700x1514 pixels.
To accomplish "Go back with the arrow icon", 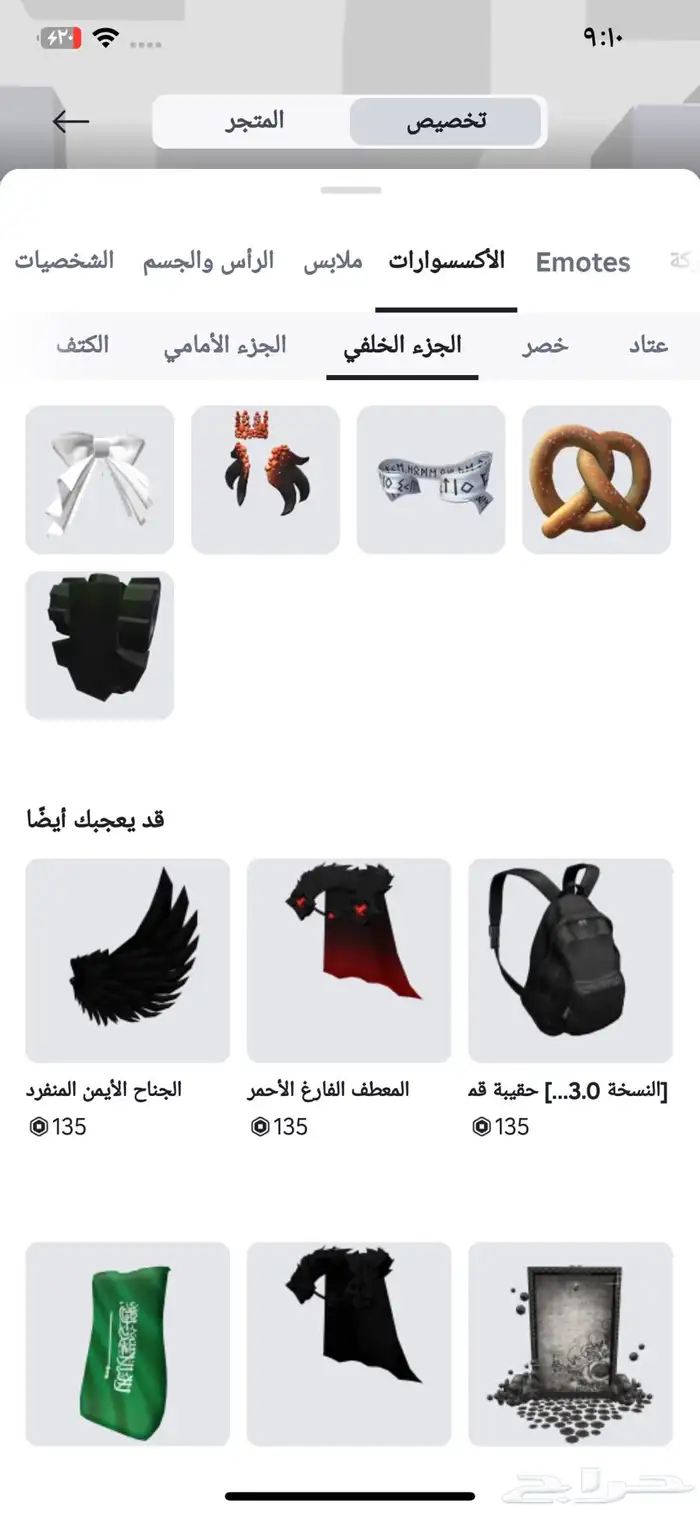I will pos(70,122).
